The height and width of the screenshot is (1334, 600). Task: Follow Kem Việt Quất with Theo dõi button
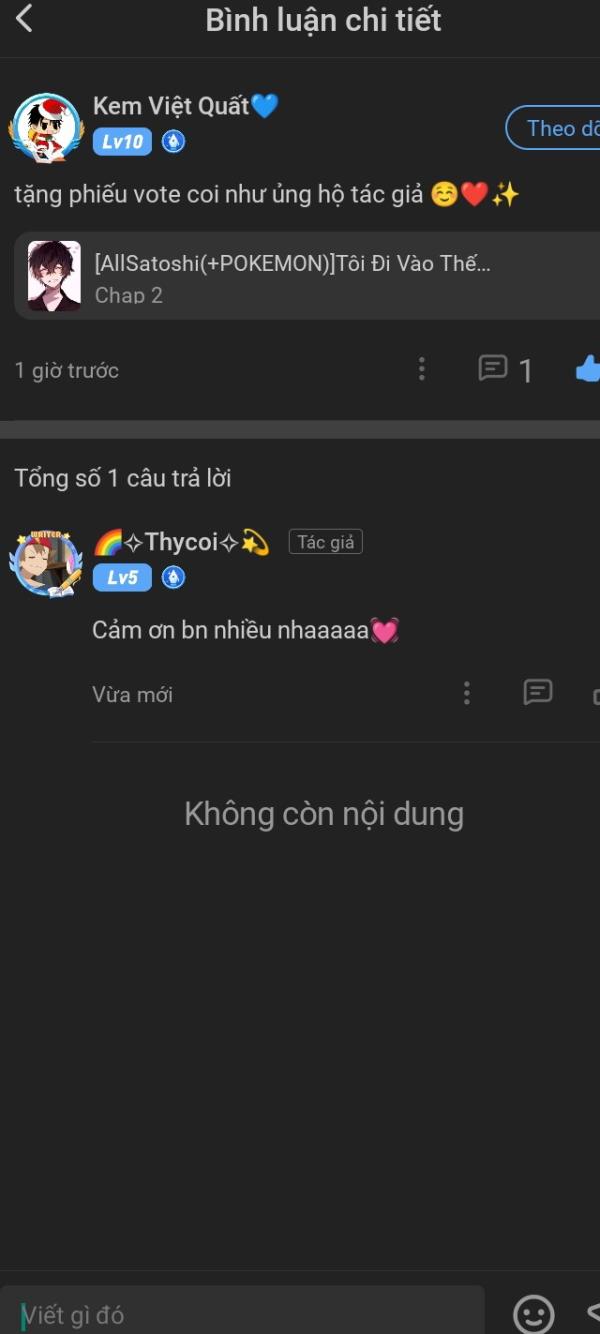click(x=553, y=128)
